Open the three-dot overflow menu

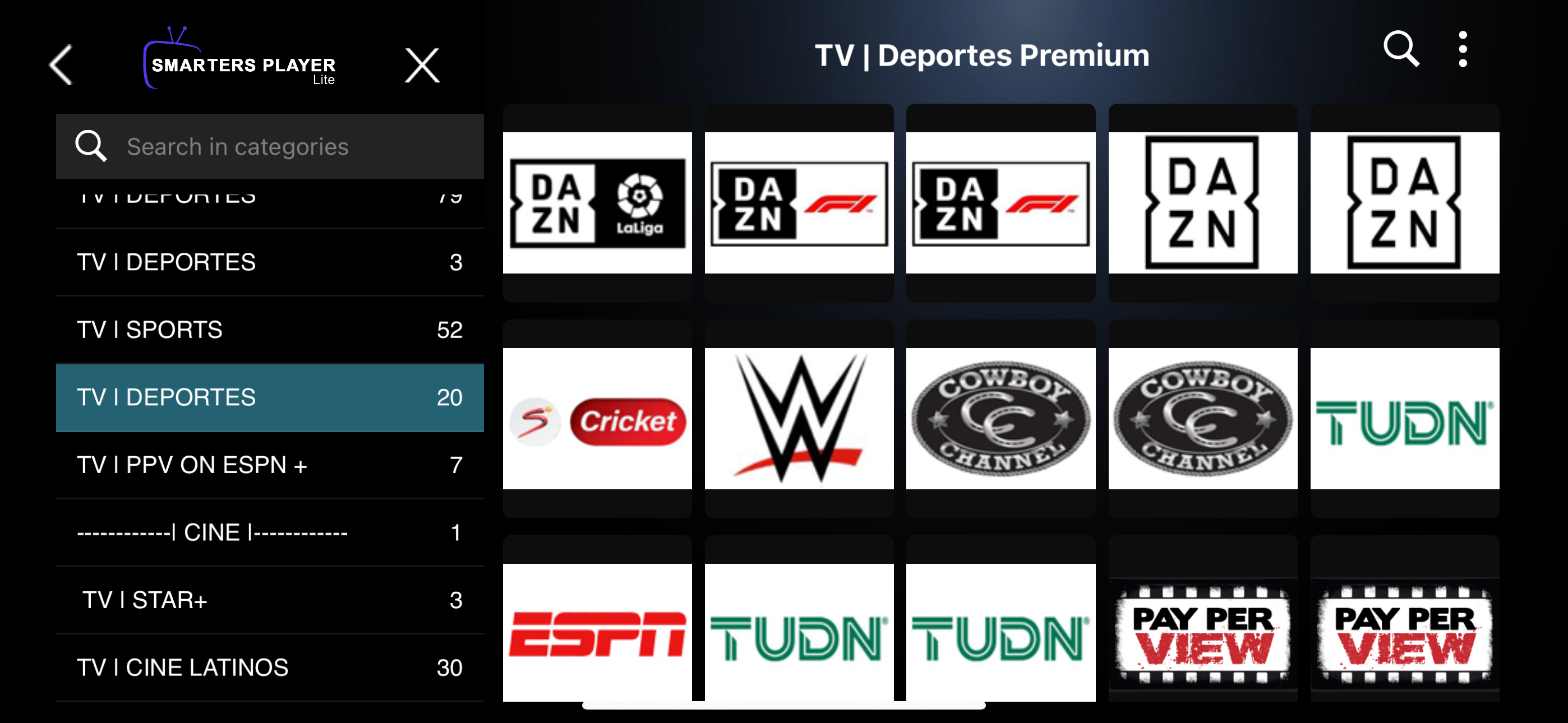(x=1462, y=49)
